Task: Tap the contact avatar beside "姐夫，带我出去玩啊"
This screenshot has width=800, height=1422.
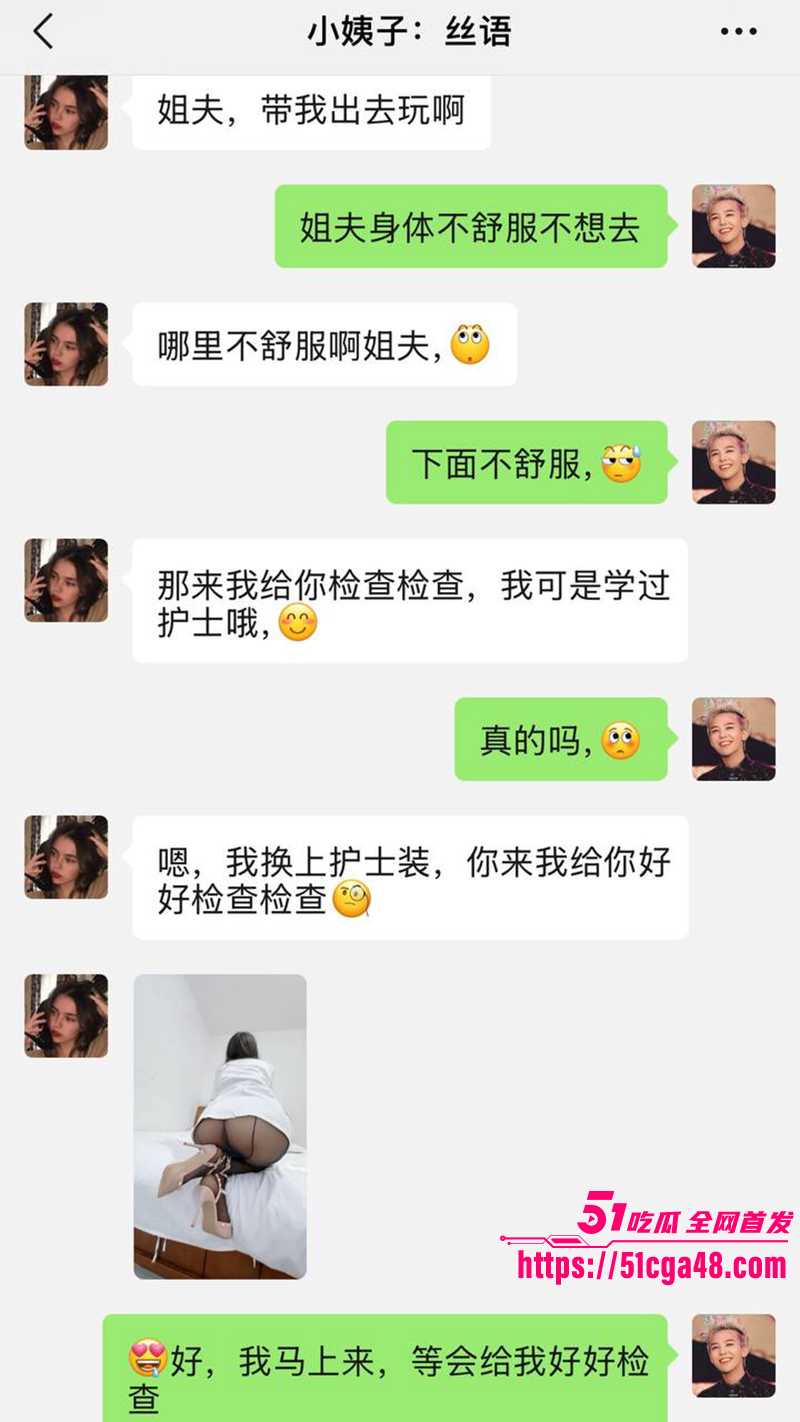Action: pyautogui.click(x=66, y=111)
